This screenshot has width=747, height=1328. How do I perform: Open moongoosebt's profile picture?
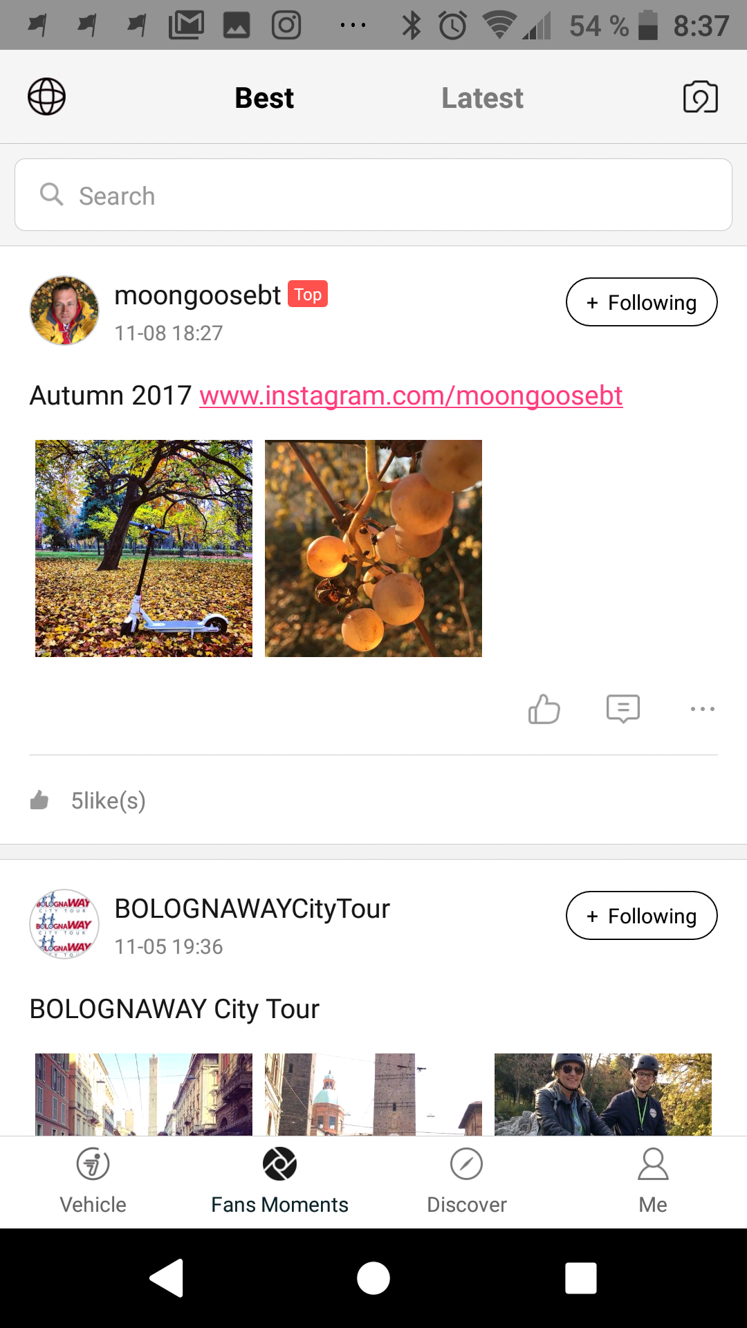(64, 311)
